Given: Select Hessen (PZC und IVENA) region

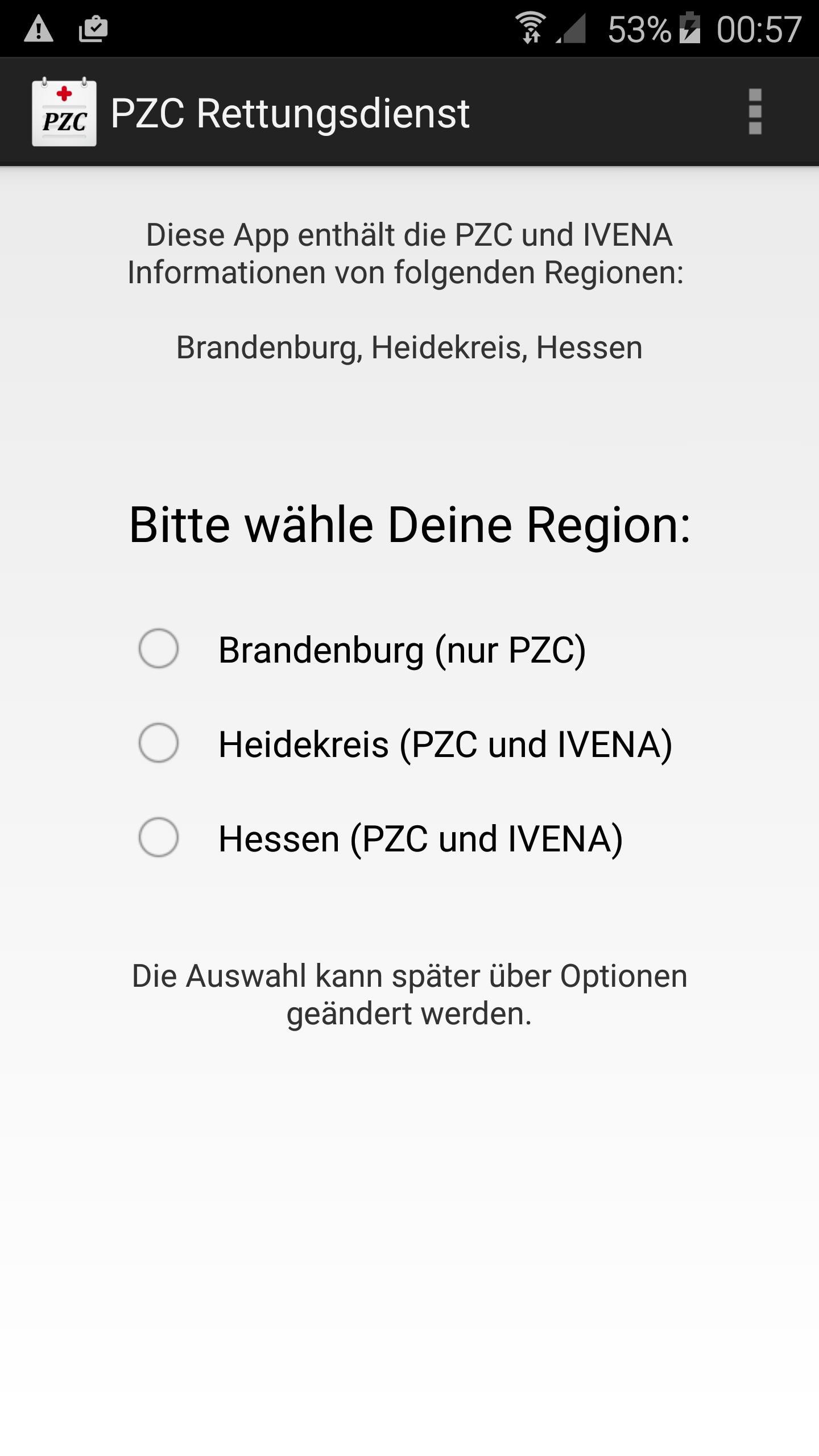Looking at the screenshot, I should tap(160, 837).
